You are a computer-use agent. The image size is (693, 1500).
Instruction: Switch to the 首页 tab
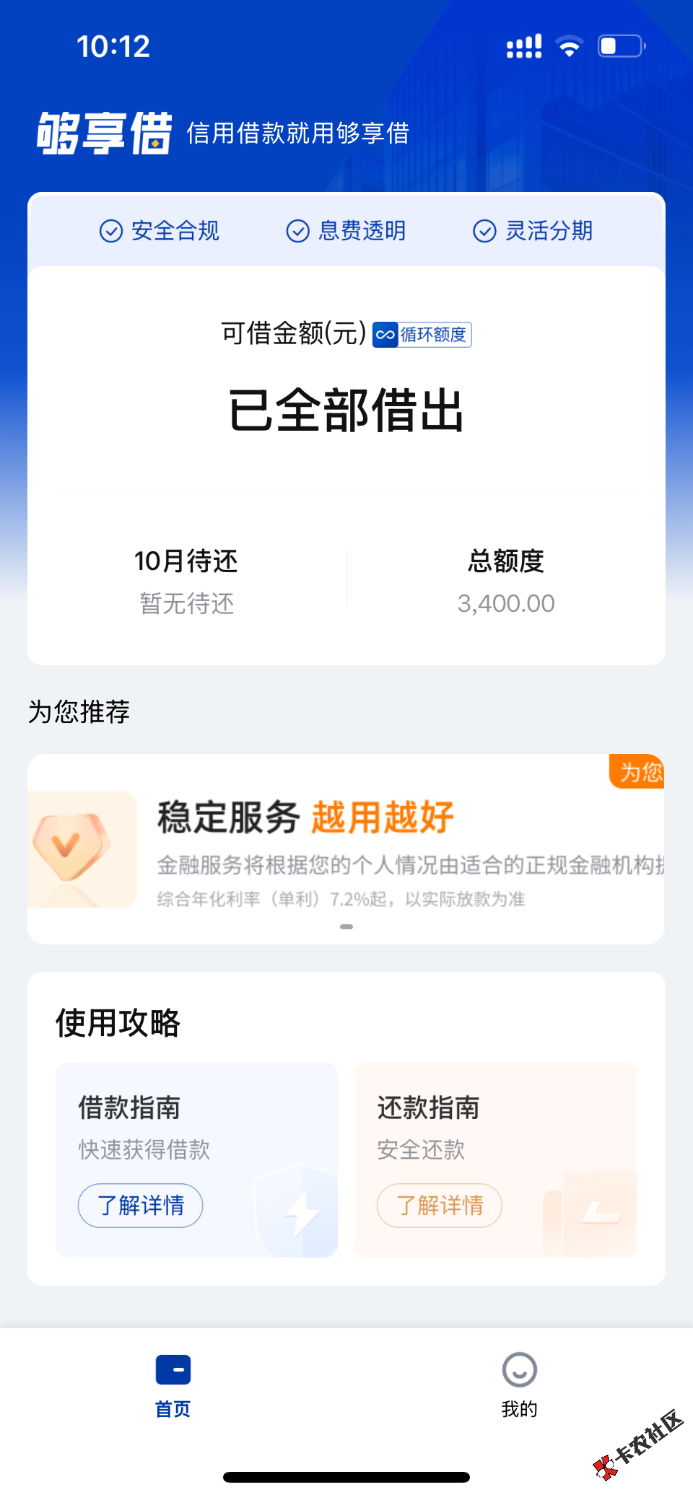click(173, 1385)
